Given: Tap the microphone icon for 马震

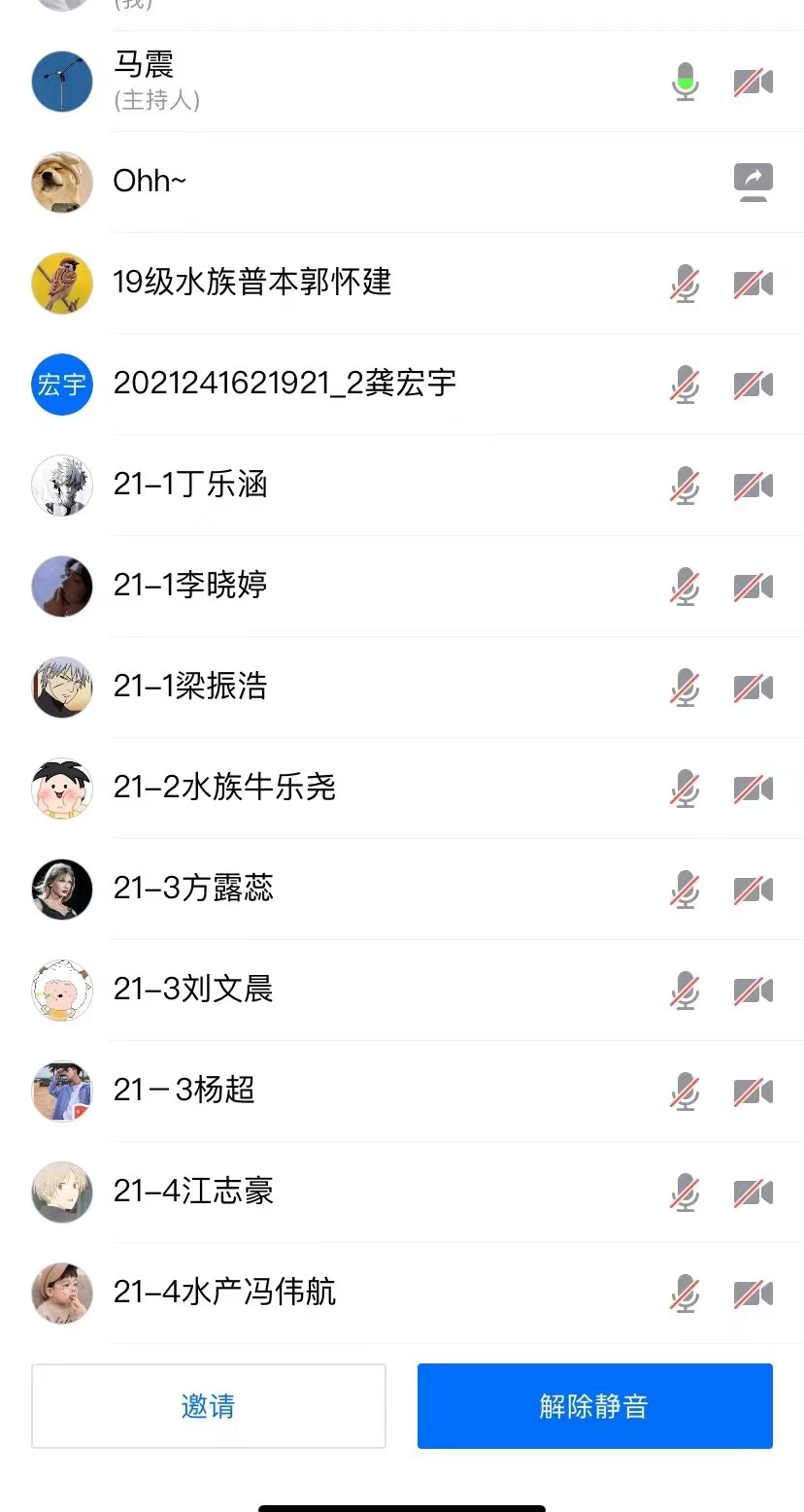Looking at the screenshot, I should tap(686, 82).
